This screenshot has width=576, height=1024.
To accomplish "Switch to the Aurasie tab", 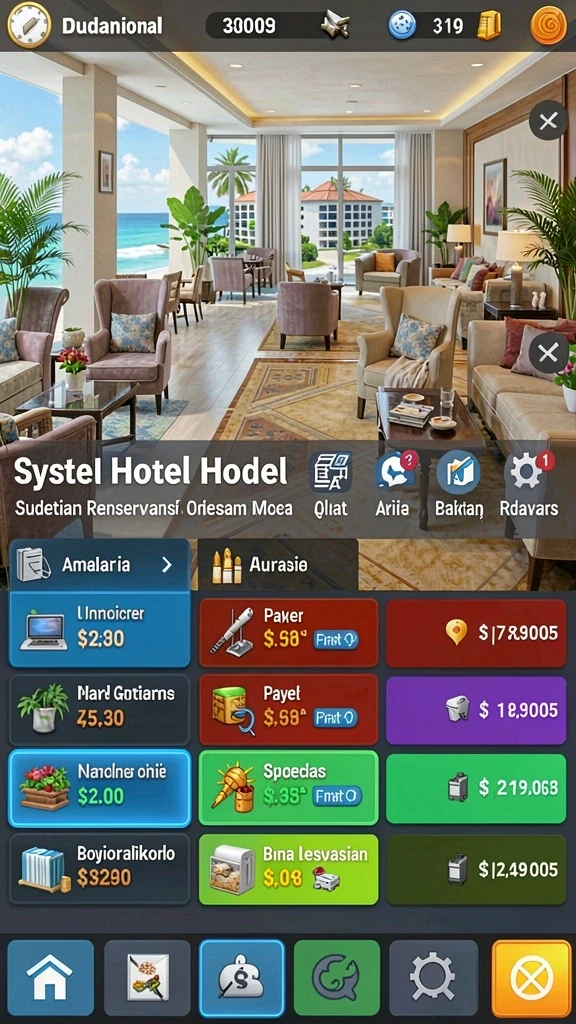I will [x=278, y=564].
